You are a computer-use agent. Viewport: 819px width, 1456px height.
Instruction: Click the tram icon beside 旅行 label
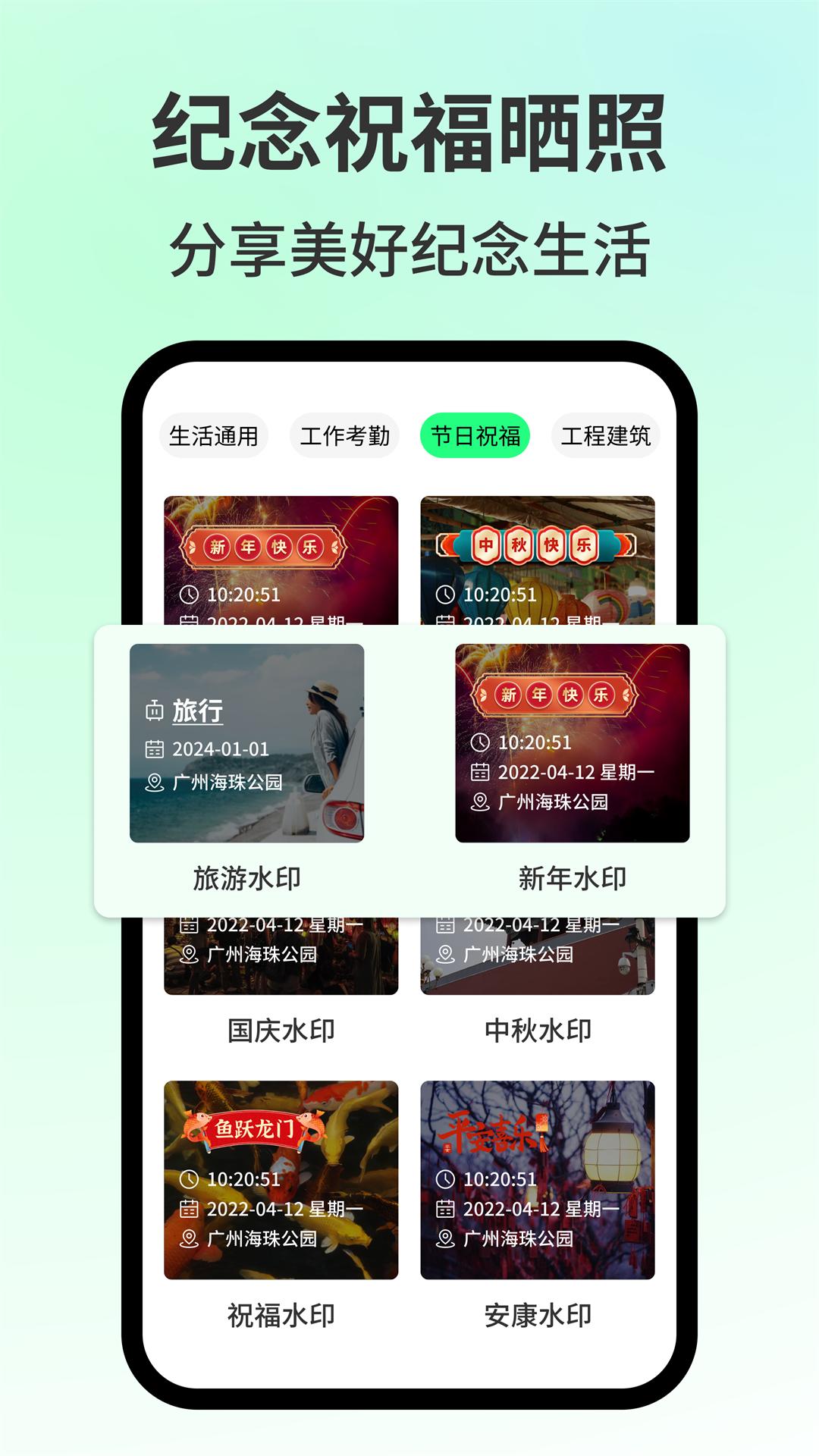[155, 713]
